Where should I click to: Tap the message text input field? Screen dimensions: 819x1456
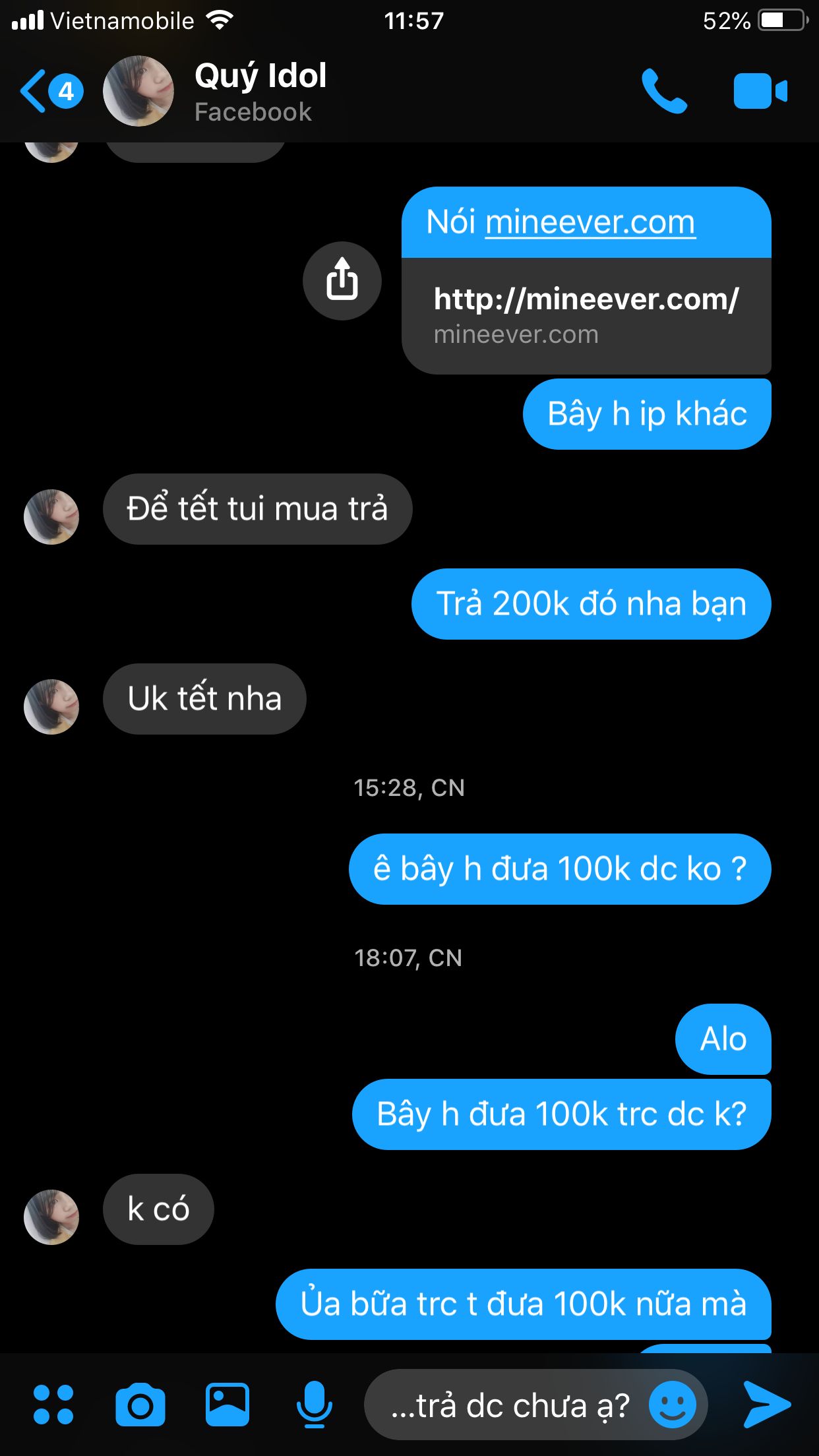pyautogui.click(x=508, y=1406)
